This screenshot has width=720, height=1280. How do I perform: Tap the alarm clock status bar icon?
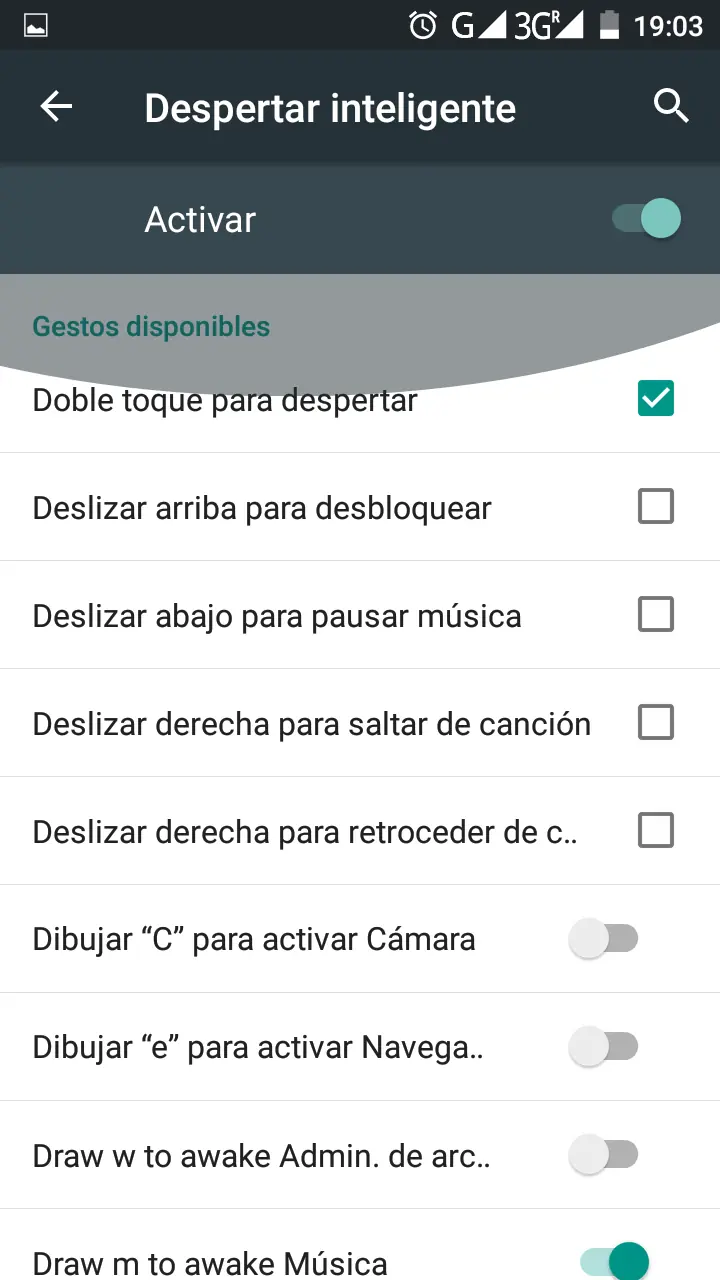click(424, 25)
